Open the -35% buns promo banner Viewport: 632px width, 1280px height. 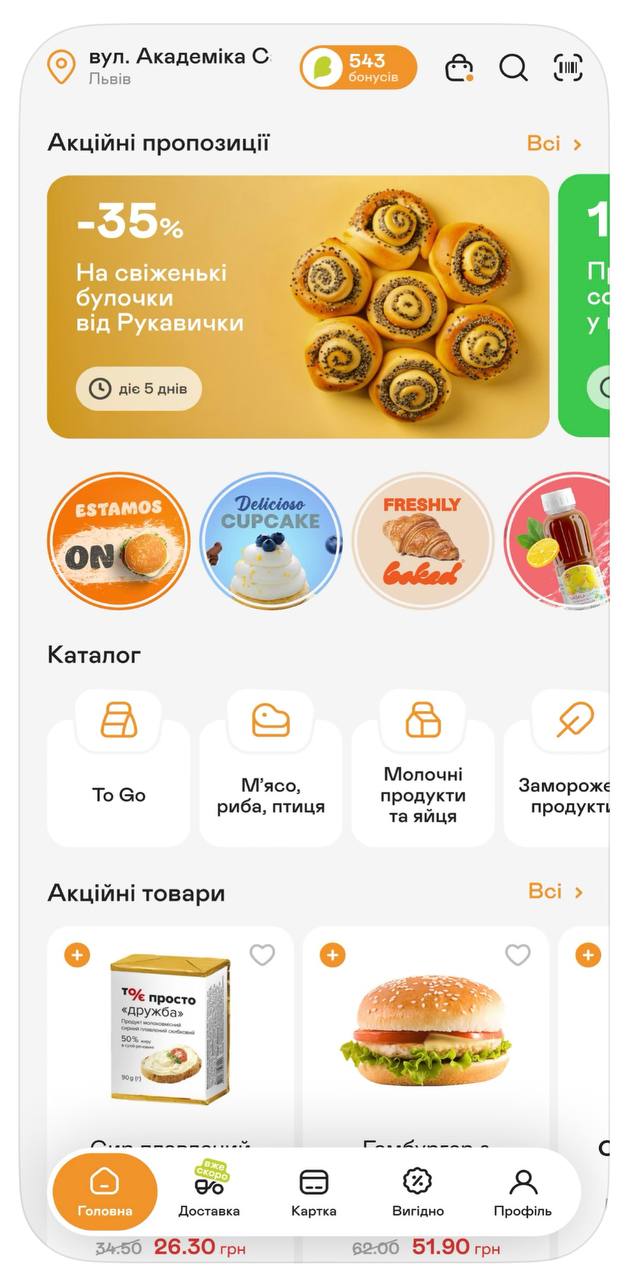pyautogui.click(x=298, y=306)
